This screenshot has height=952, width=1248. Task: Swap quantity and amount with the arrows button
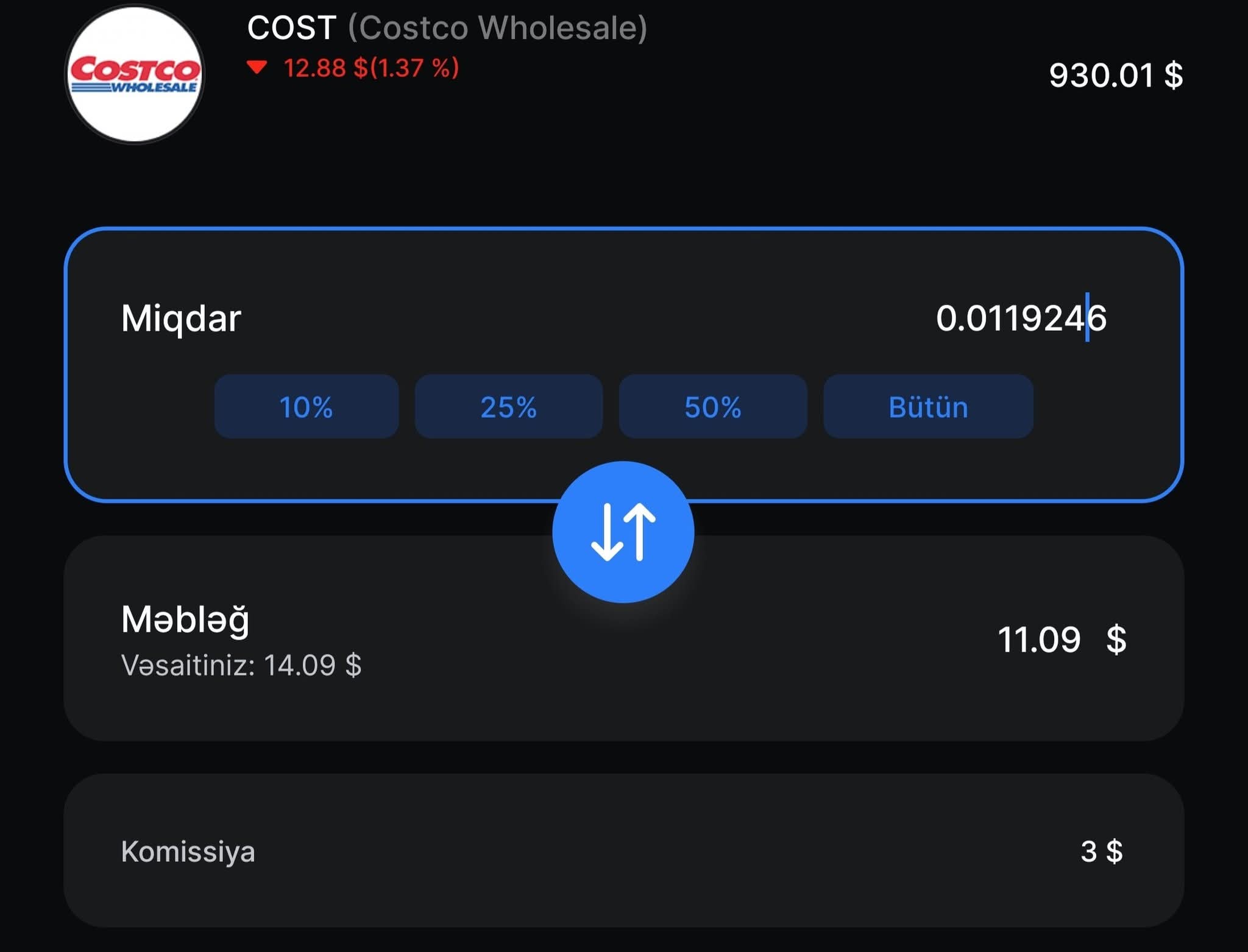point(623,532)
